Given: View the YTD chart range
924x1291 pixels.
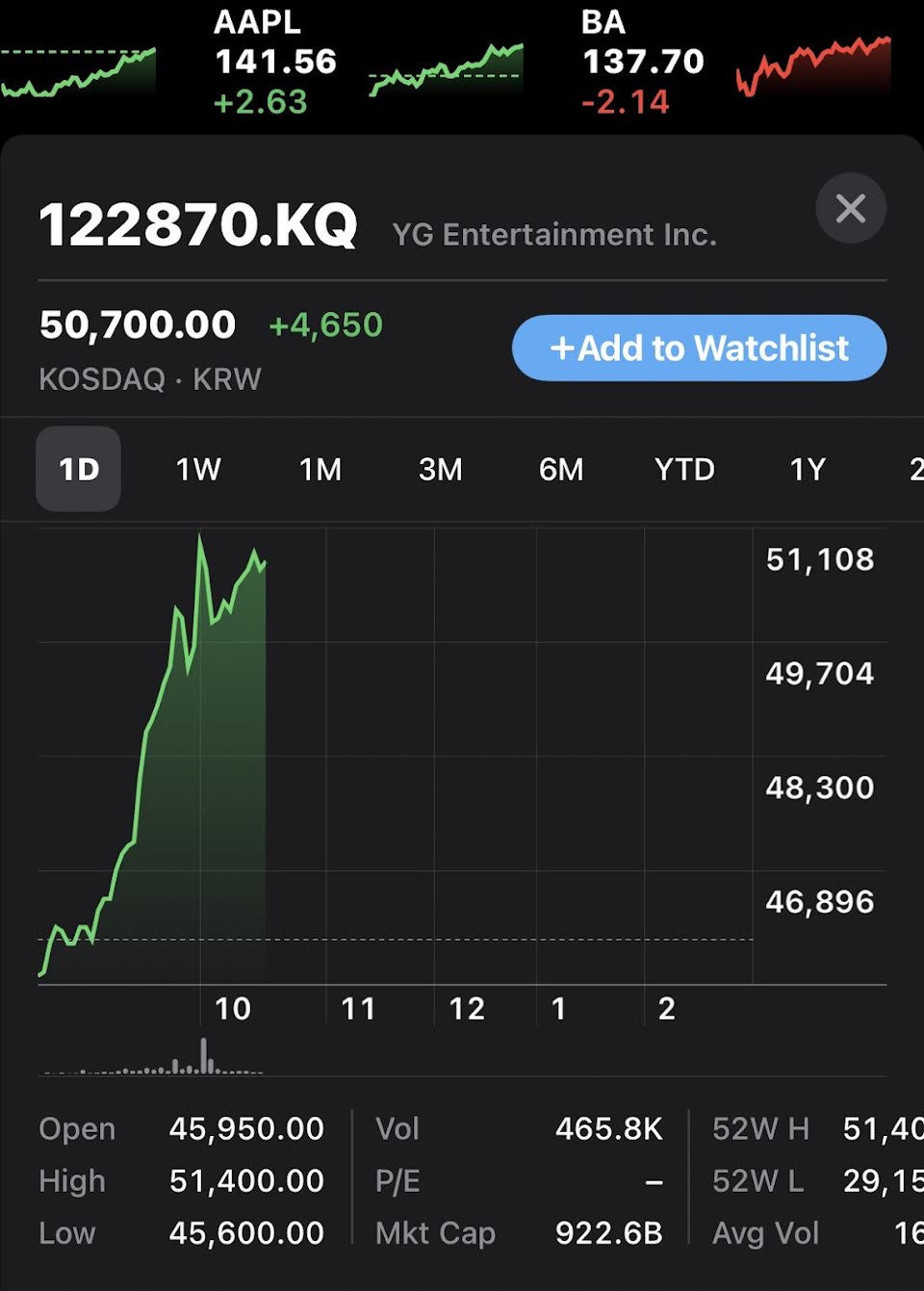Looking at the screenshot, I should 684,469.
